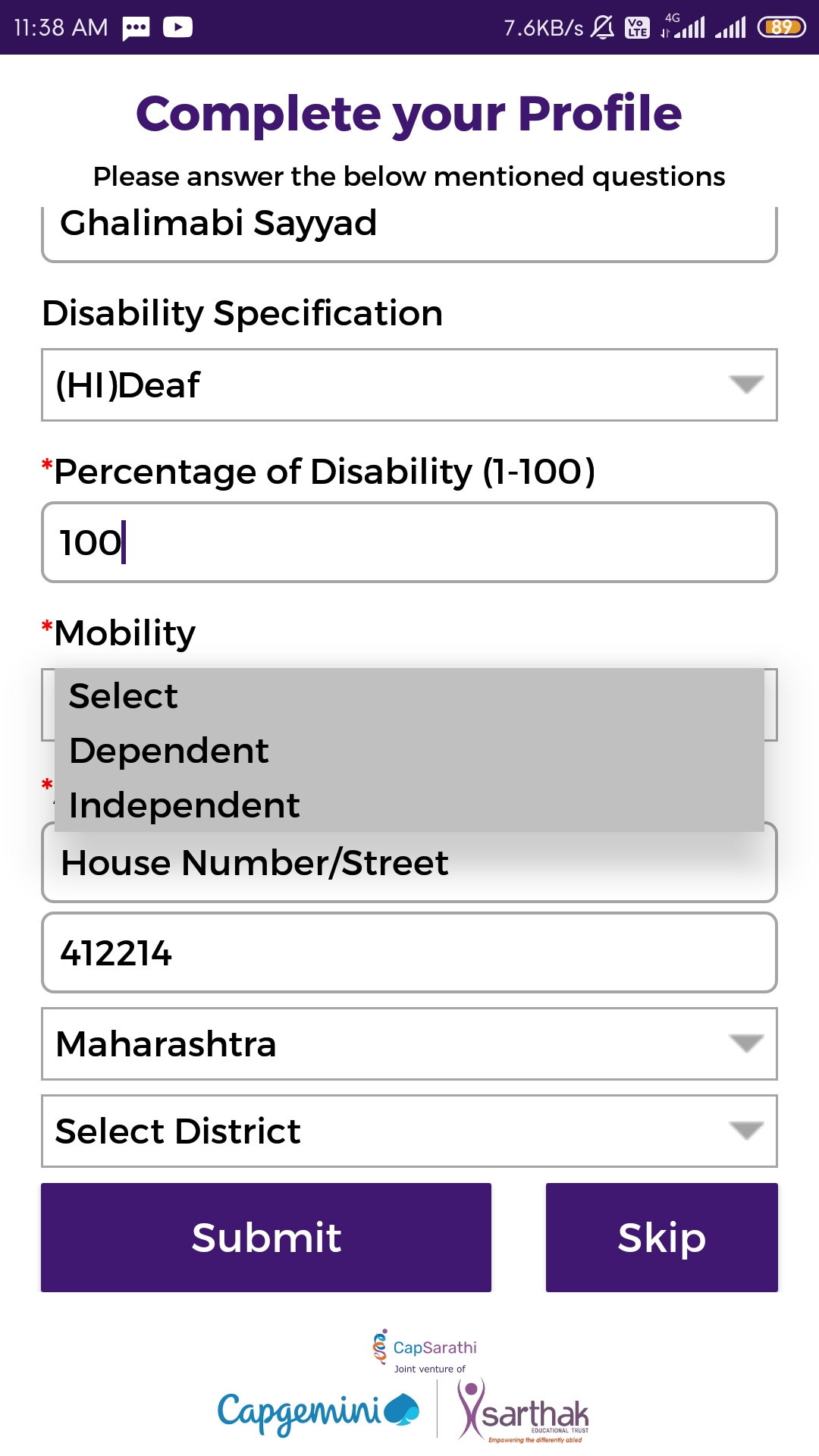Pick the Select option in Mobility list

pyautogui.click(x=409, y=695)
